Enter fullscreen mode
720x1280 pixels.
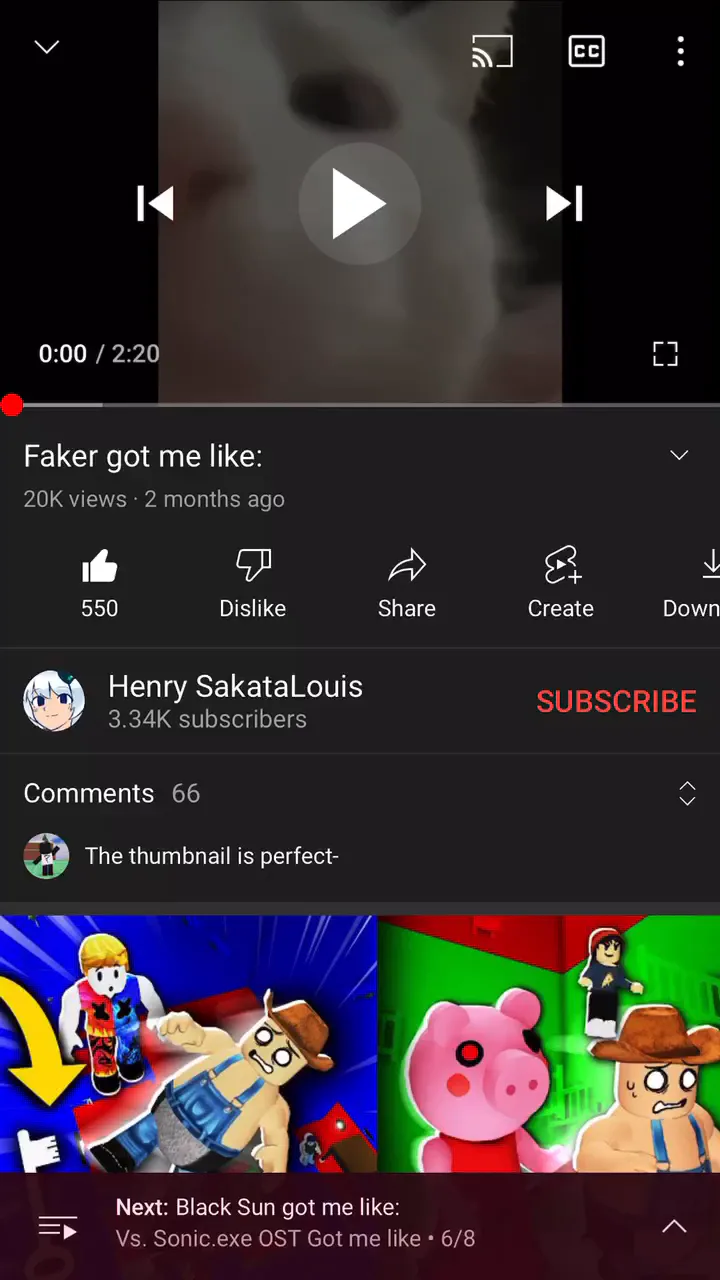point(665,353)
